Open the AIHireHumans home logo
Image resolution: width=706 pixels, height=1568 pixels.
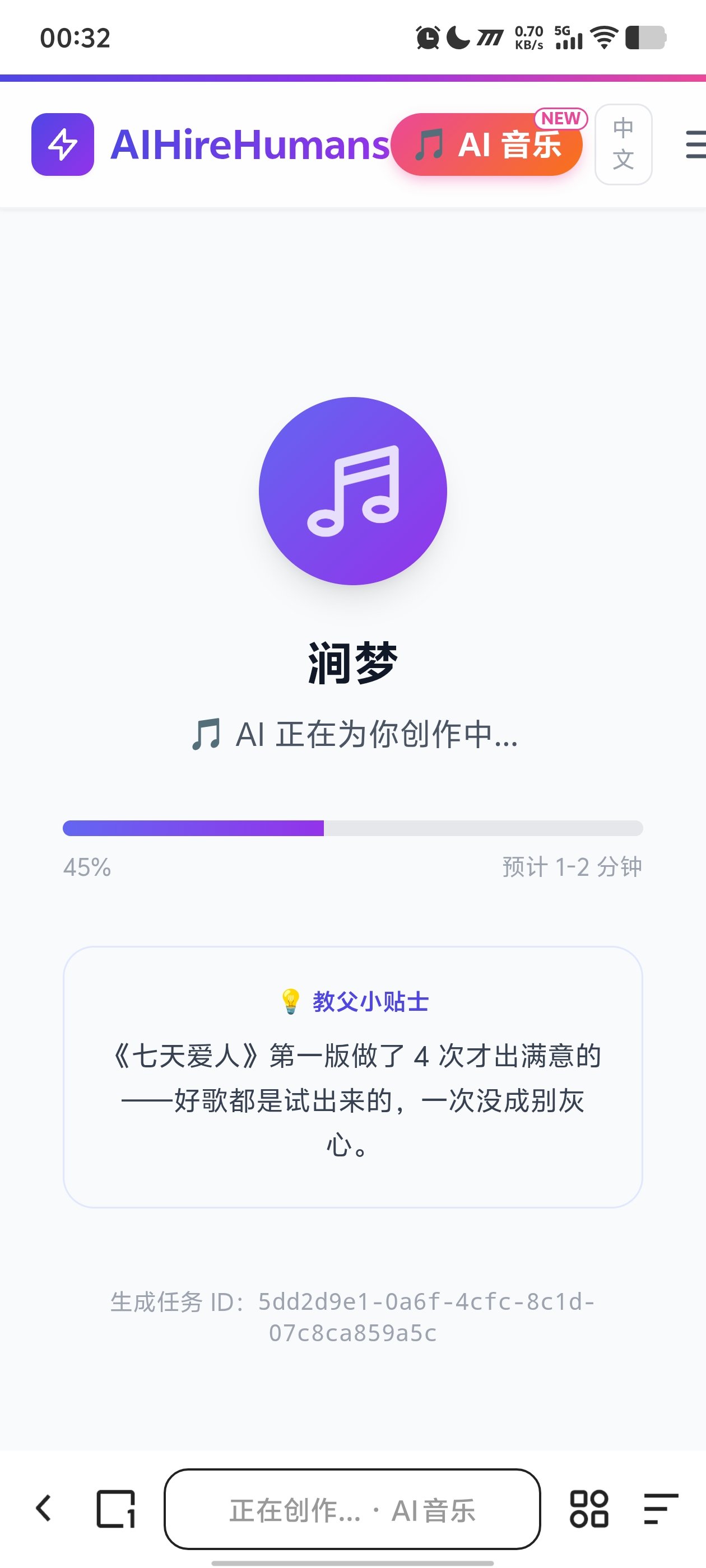pyautogui.click(x=210, y=145)
